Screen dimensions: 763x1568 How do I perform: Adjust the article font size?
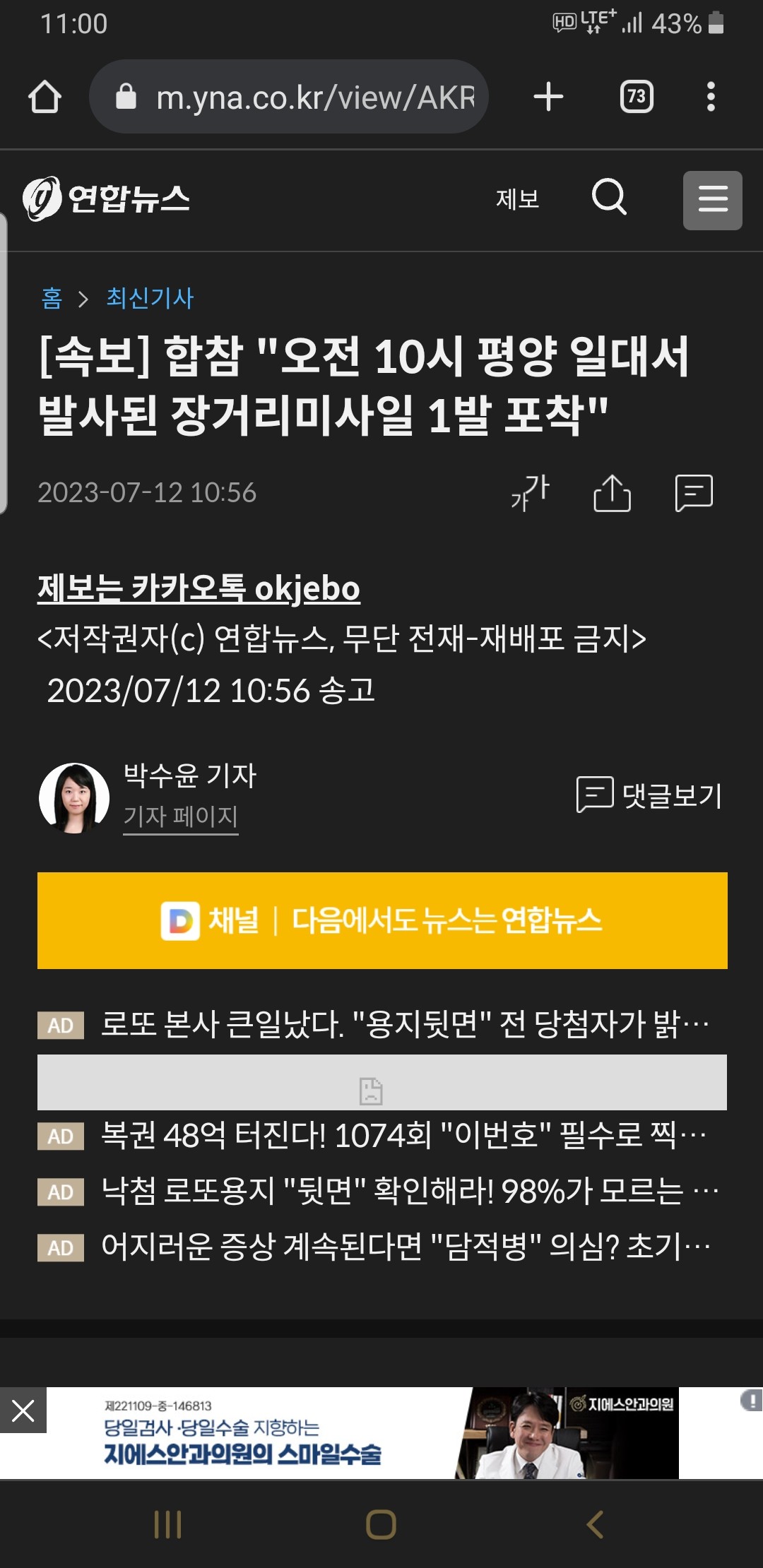[531, 492]
